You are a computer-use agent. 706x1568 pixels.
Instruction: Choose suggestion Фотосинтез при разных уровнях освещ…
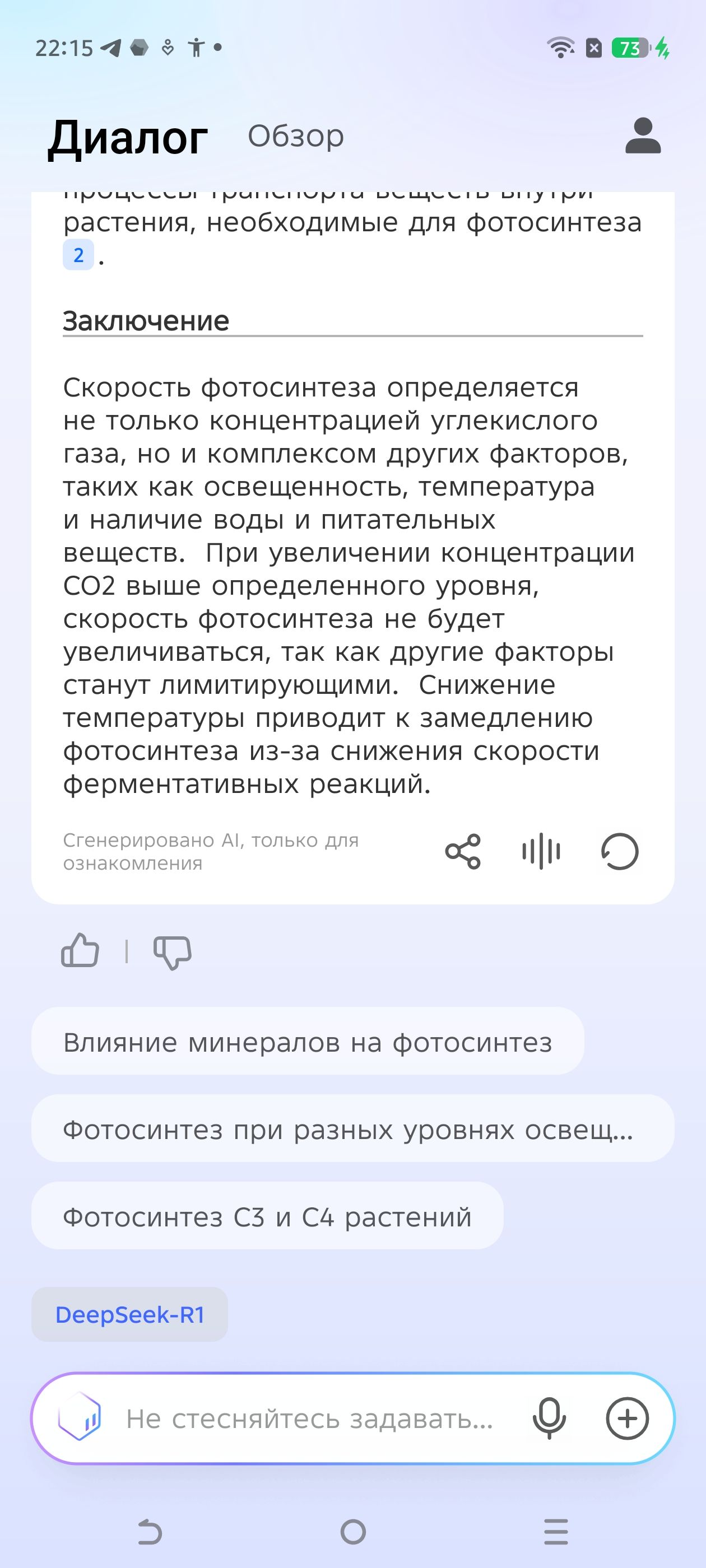point(352,1128)
